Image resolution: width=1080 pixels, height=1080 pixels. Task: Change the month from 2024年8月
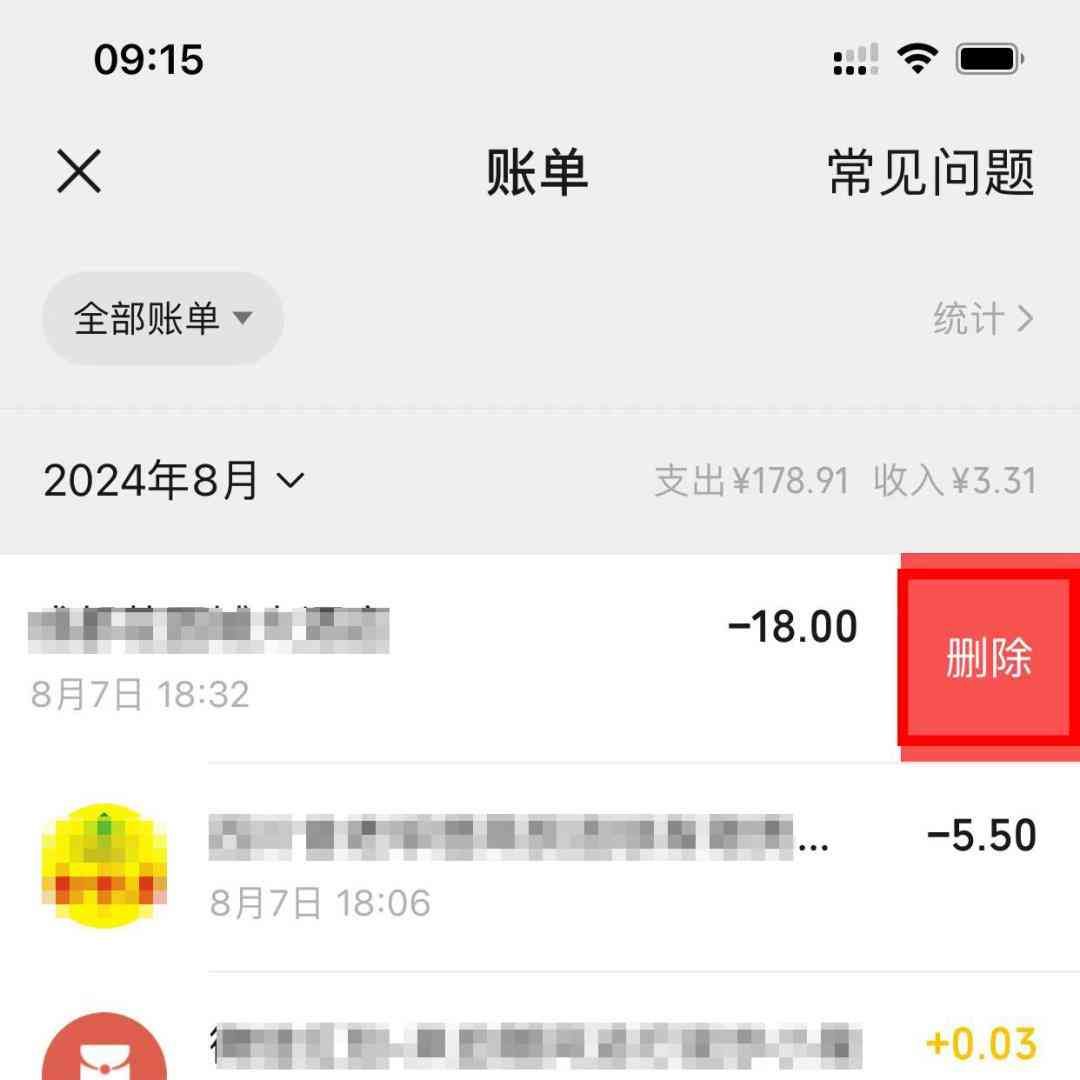pos(173,481)
